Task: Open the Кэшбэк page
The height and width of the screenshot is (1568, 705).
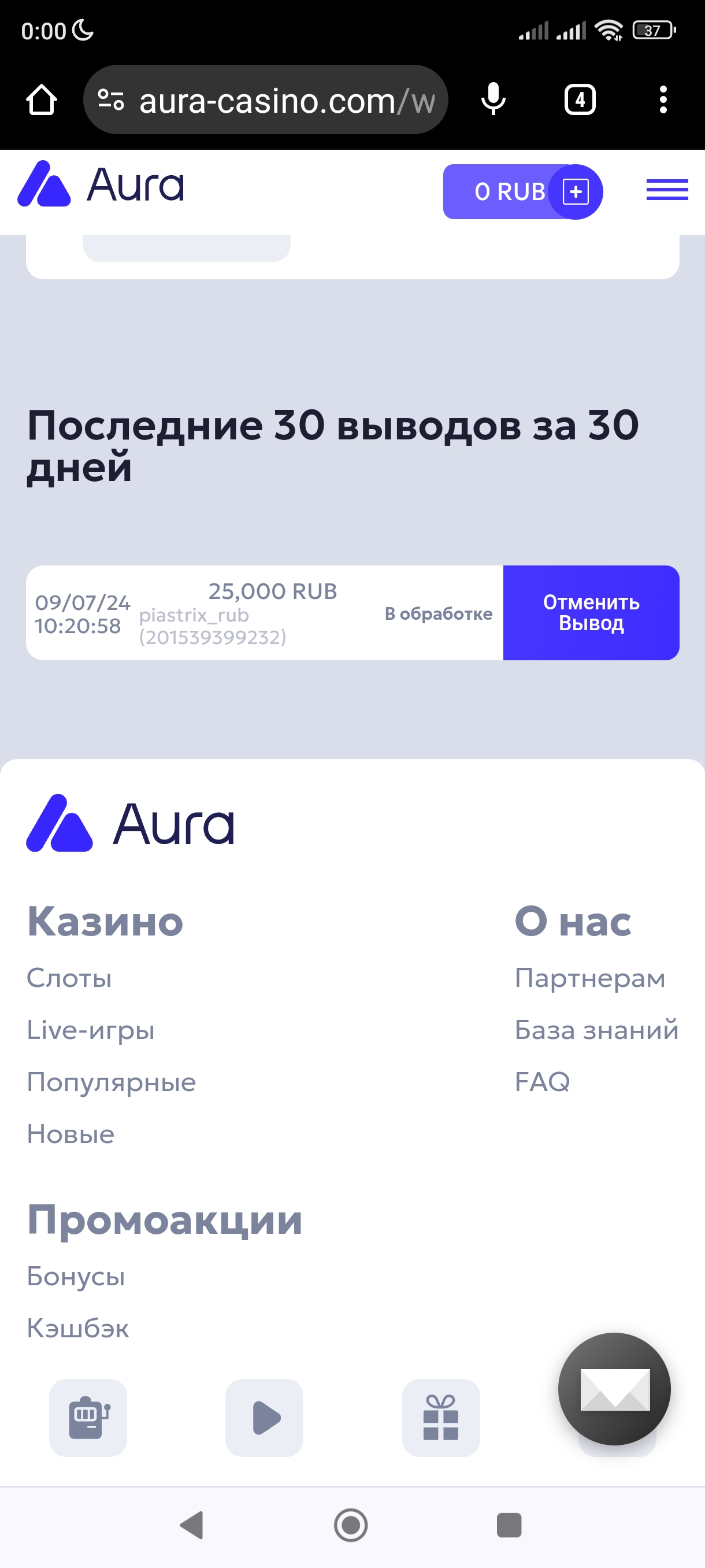Action: click(78, 1328)
